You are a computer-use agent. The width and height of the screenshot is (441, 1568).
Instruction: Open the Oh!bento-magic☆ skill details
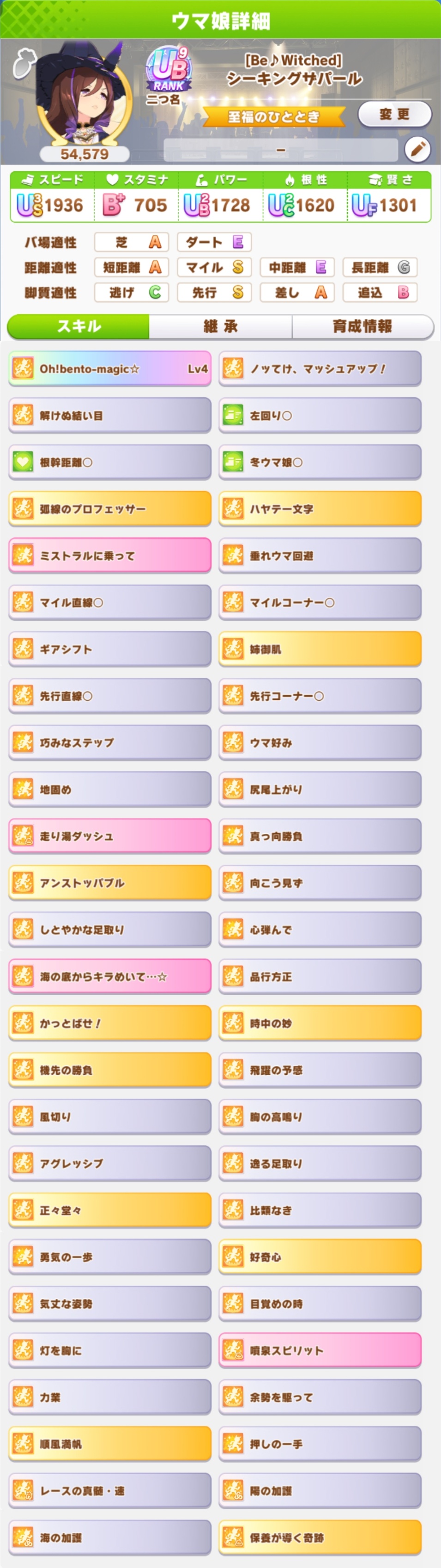(110, 369)
